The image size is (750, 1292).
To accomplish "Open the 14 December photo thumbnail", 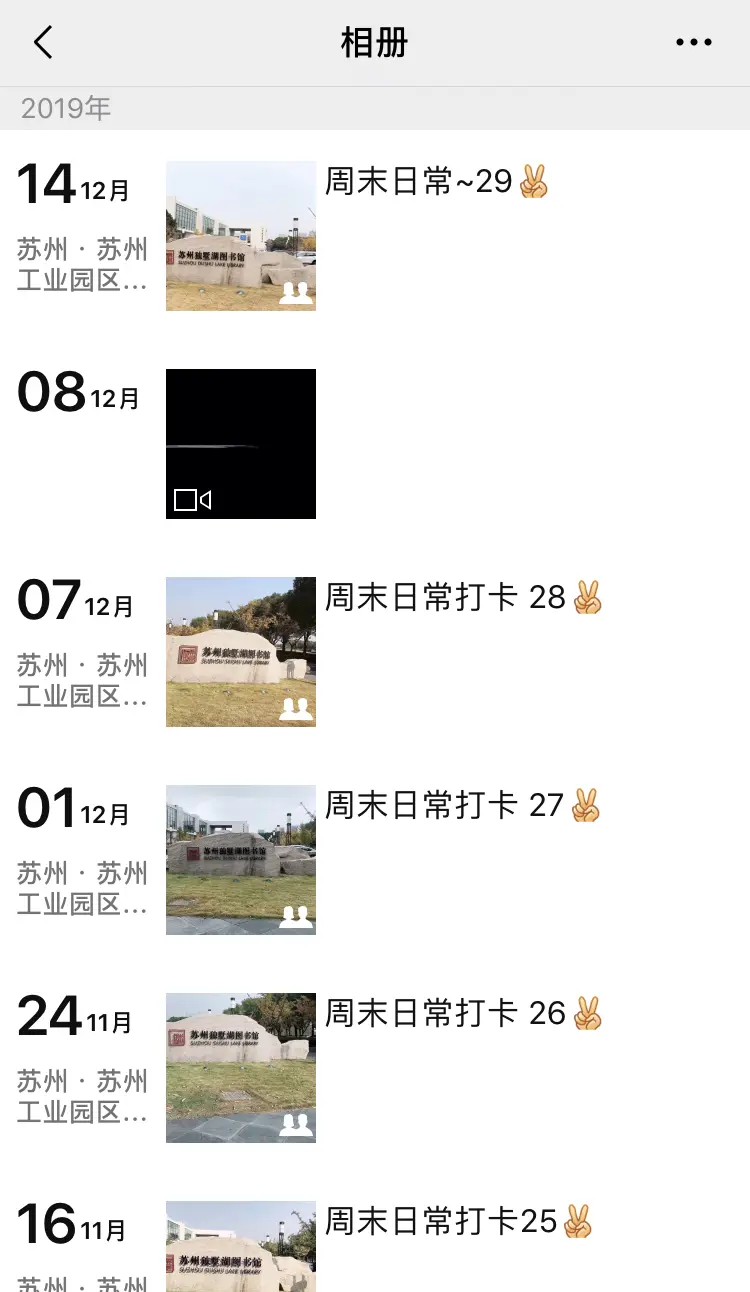I will 240,236.
